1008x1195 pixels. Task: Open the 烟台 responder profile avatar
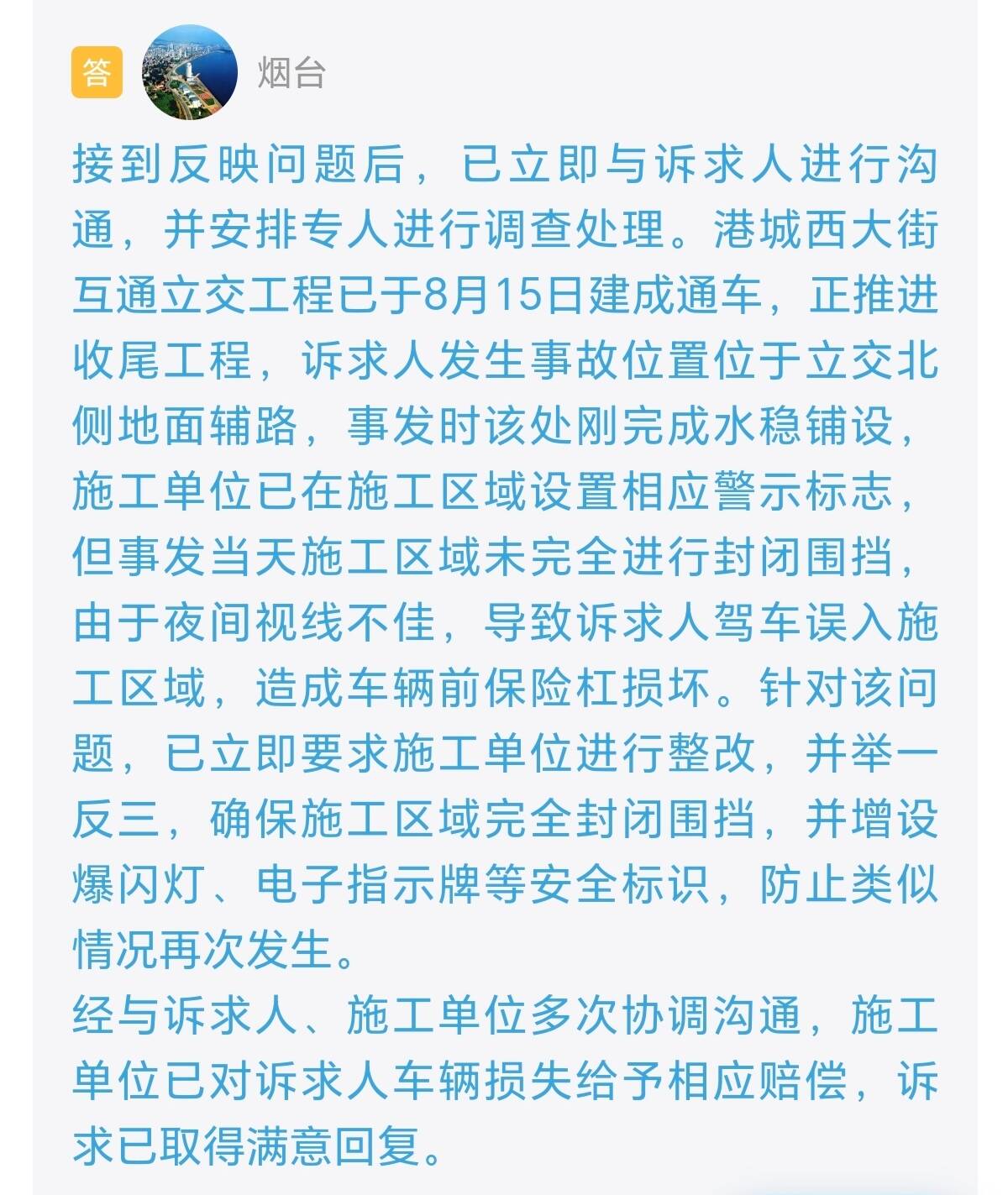click(190, 72)
